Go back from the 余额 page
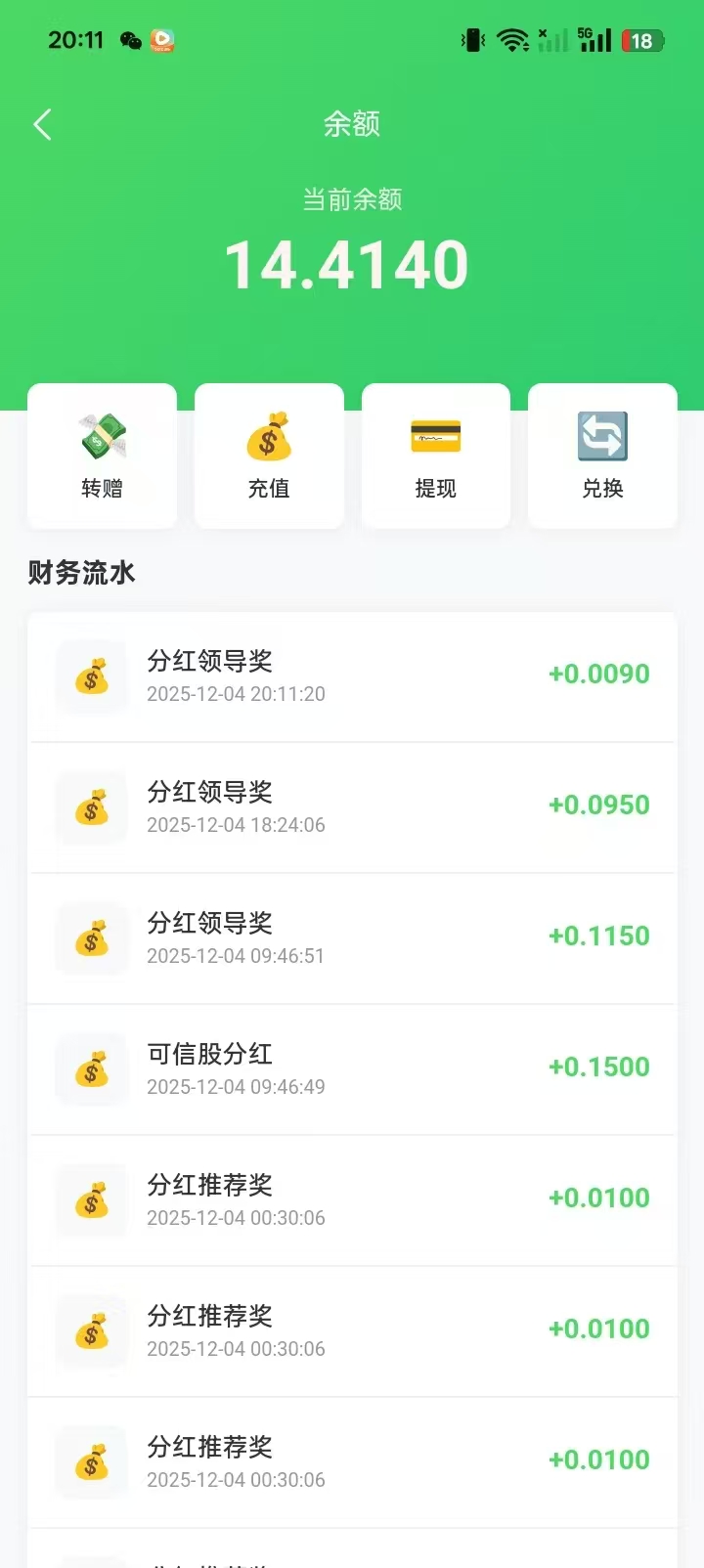This screenshot has width=704, height=1568. [42, 124]
